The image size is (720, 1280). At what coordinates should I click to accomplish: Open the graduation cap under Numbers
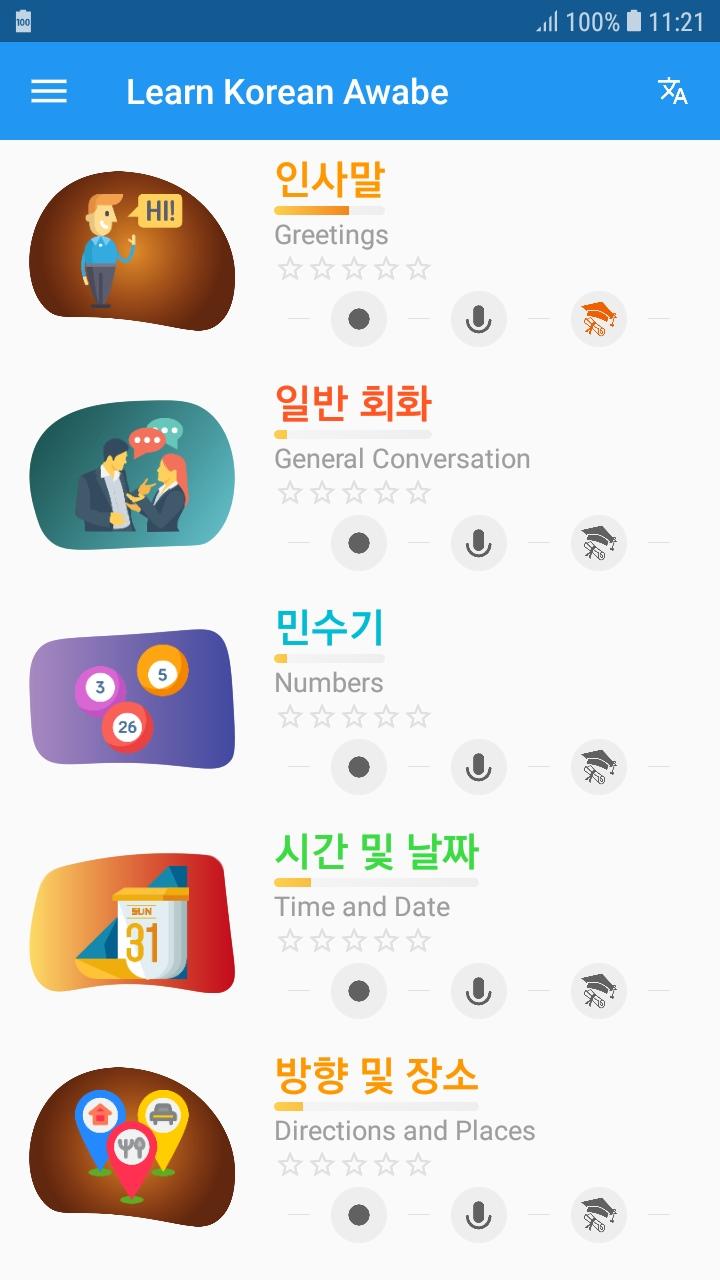pos(599,767)
